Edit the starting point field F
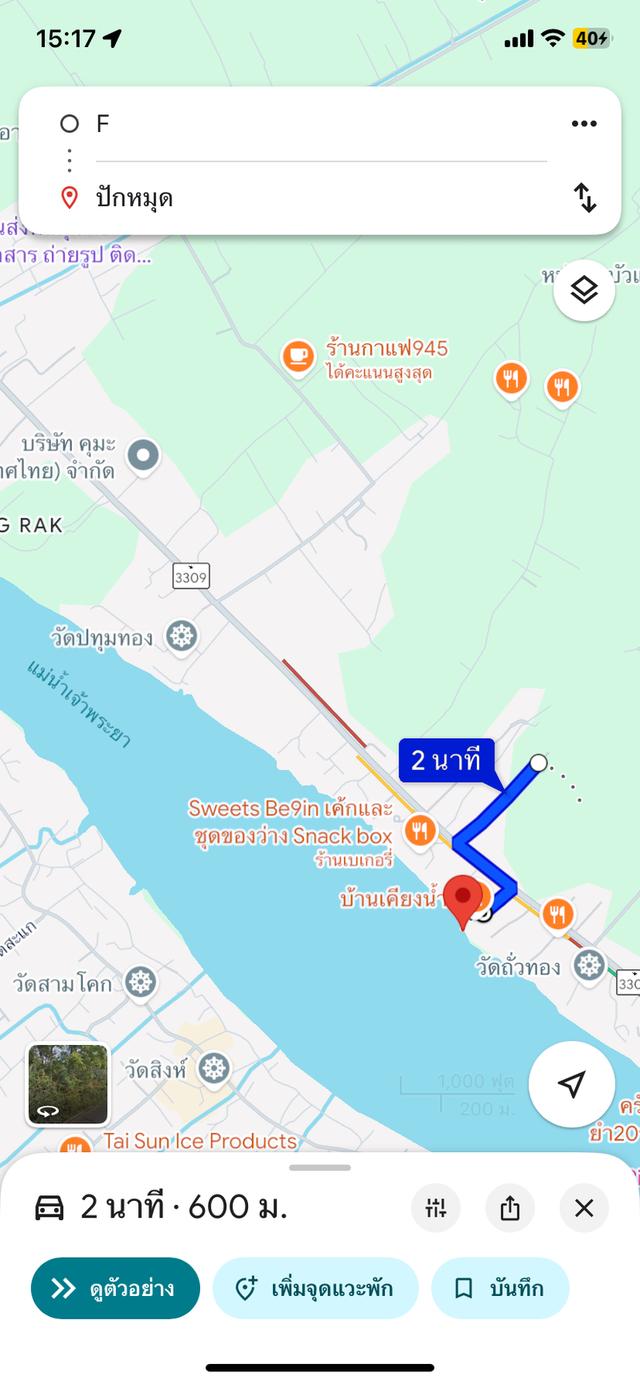Screen dimensions: 640x1384 [x=320, y=124]
